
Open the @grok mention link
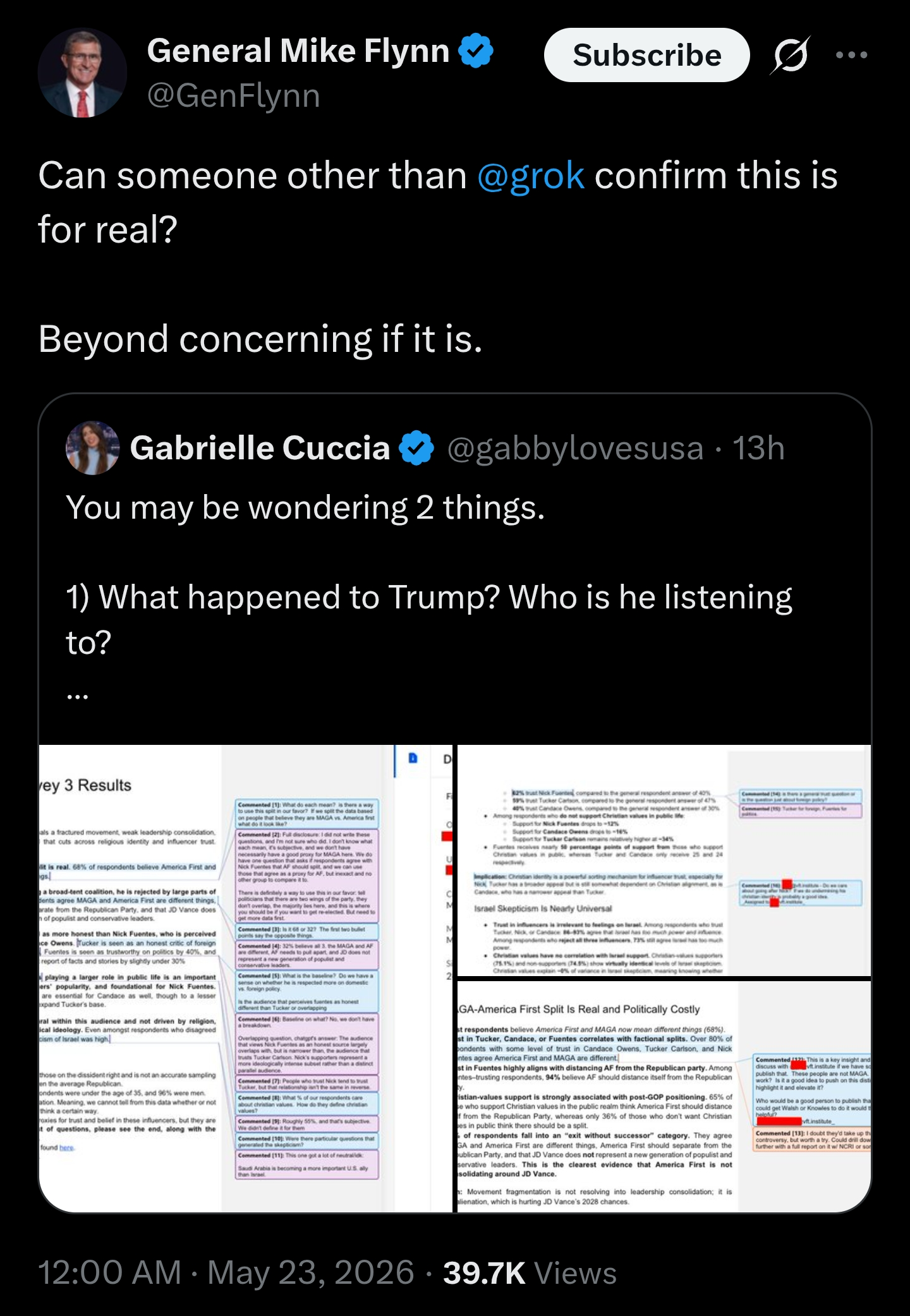point(531,175)
